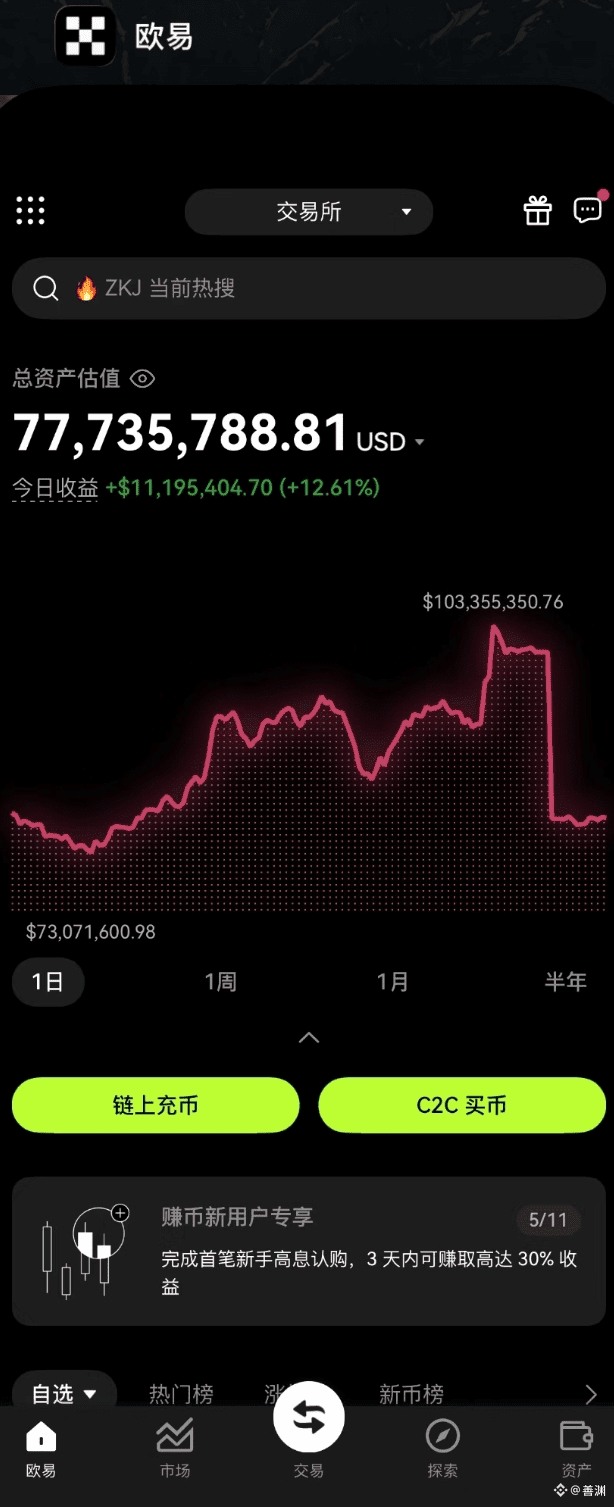Switch chart to 1月 range
Image resolution: width=614 pixels, height=1507 pixels.
pos(393,982)
